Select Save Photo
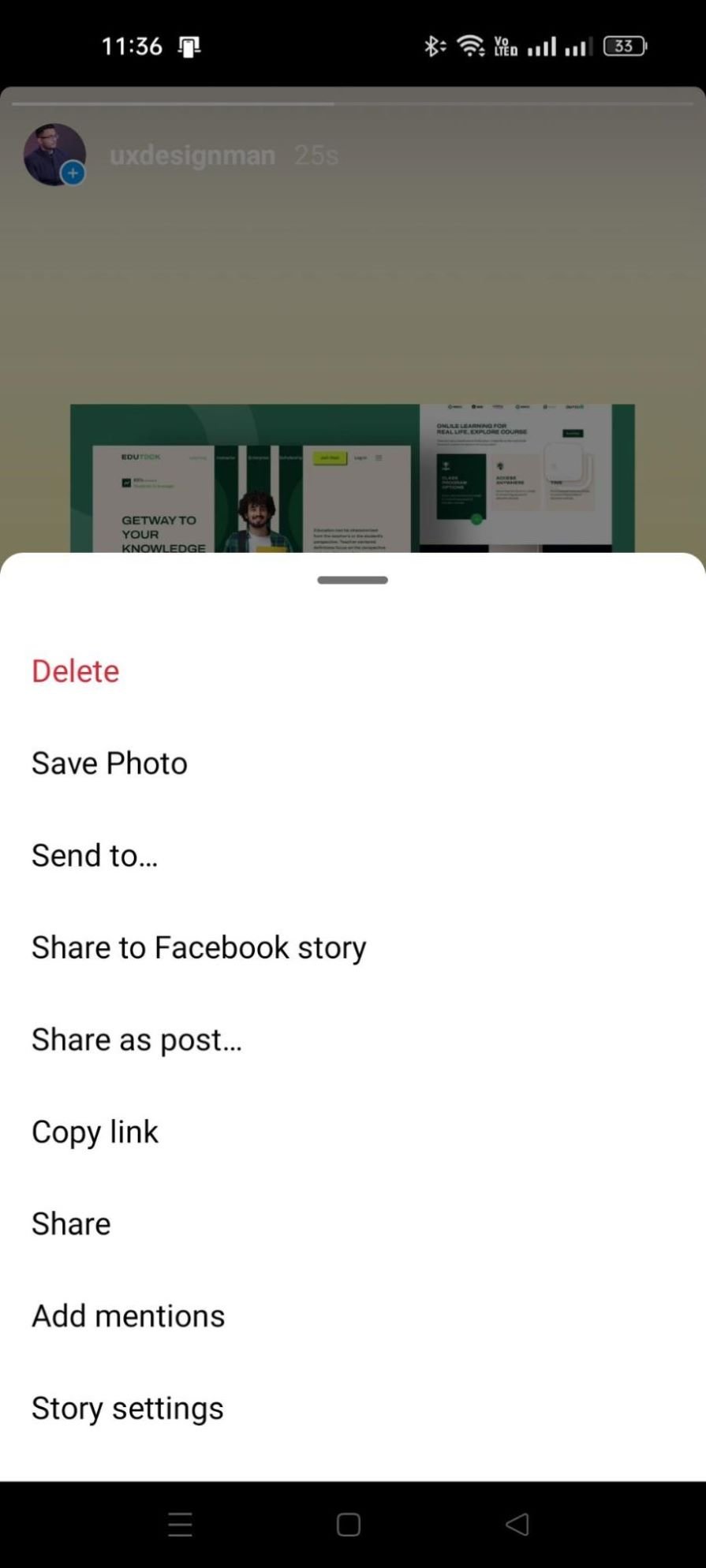 click(110, 763)
